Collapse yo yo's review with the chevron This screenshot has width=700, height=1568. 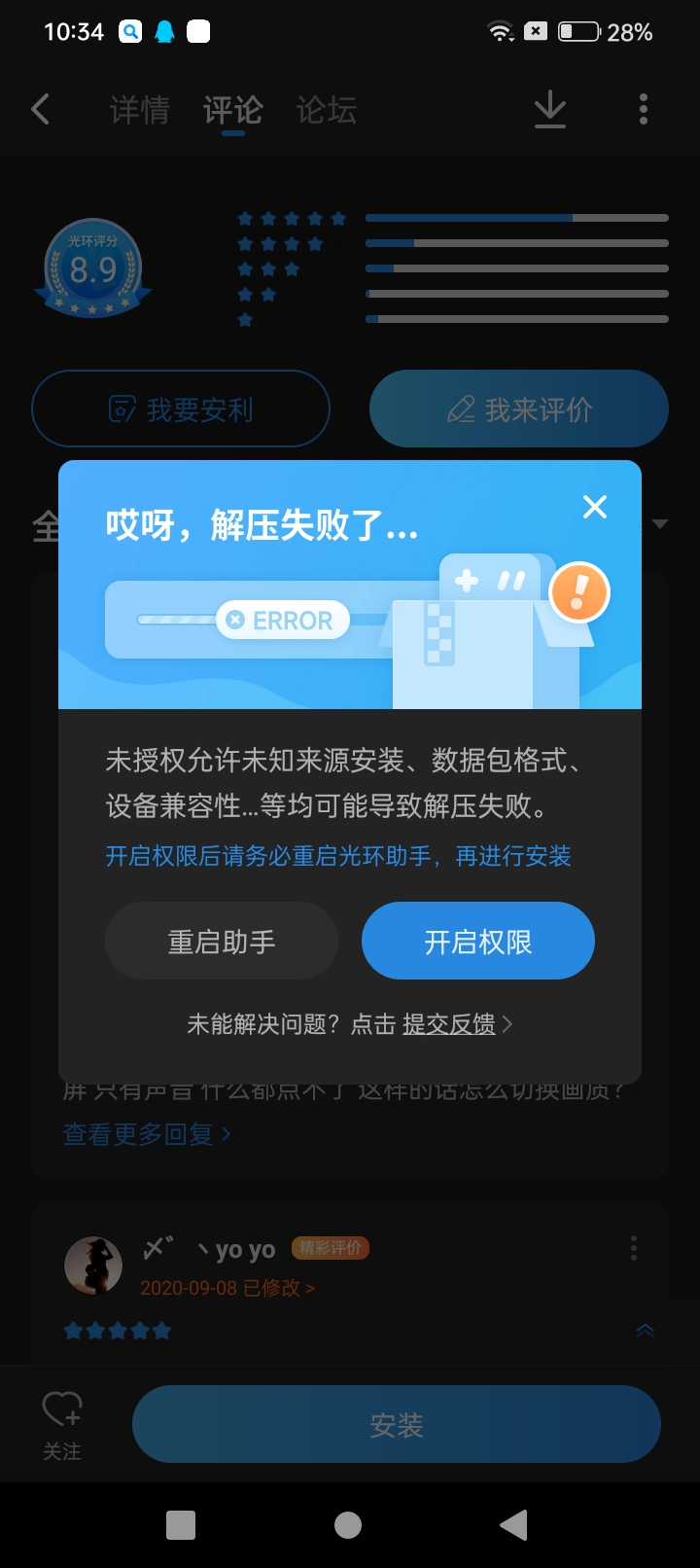645,1331
